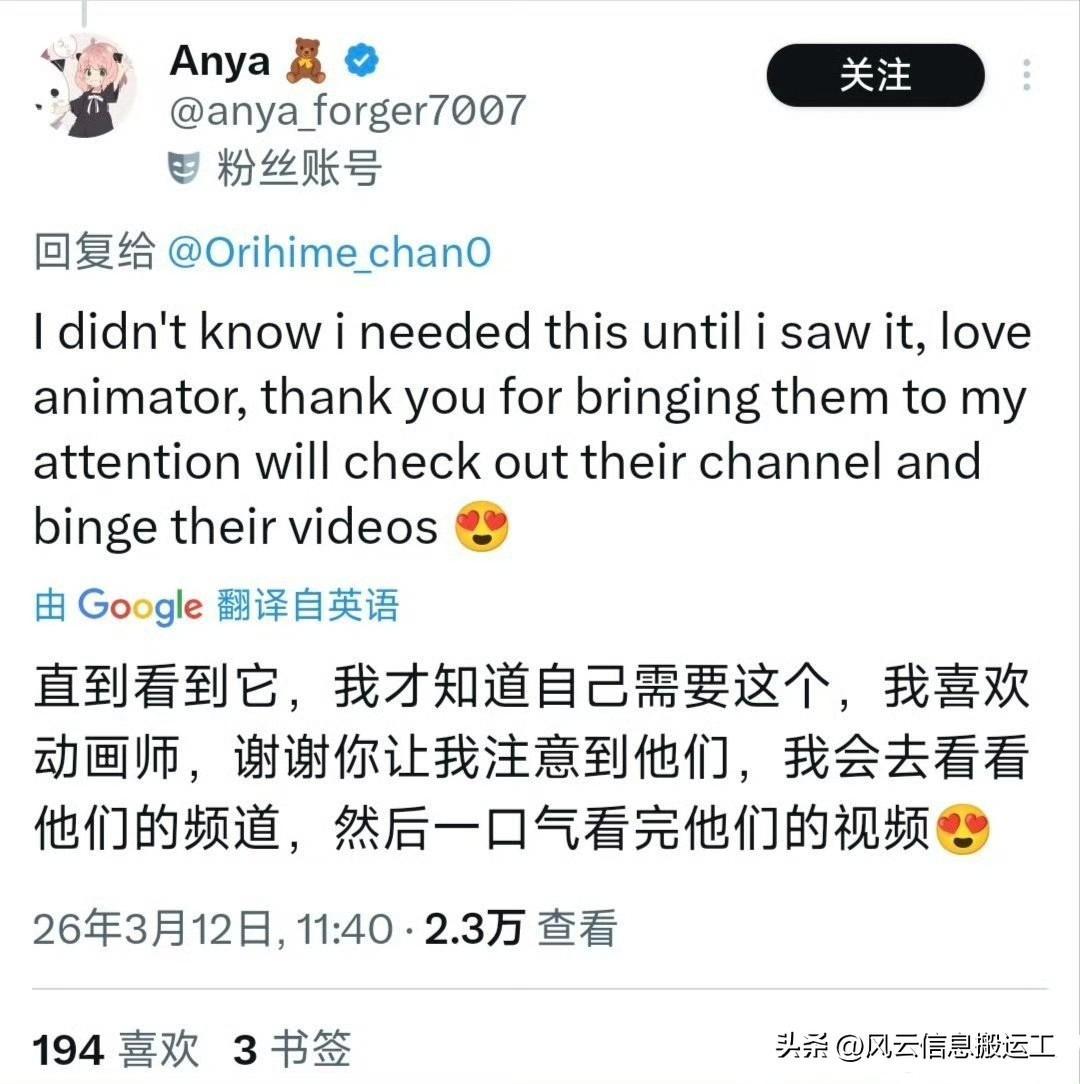The image size is (1080, 1084).
Task: Follow the account via 关注 button
Action: click(x=874, y=74)
